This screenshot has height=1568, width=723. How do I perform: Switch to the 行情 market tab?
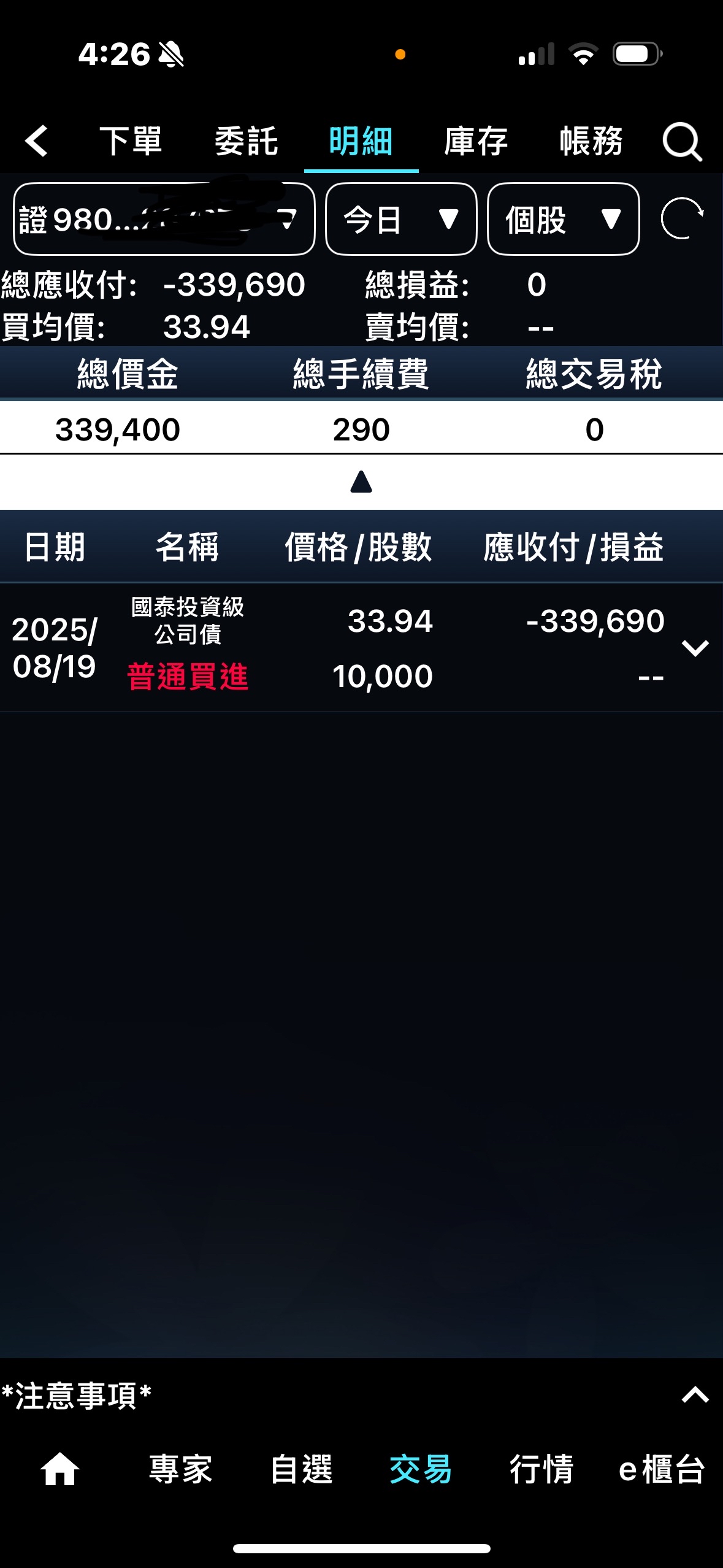pyautogui.click(x=541, y=1469)
